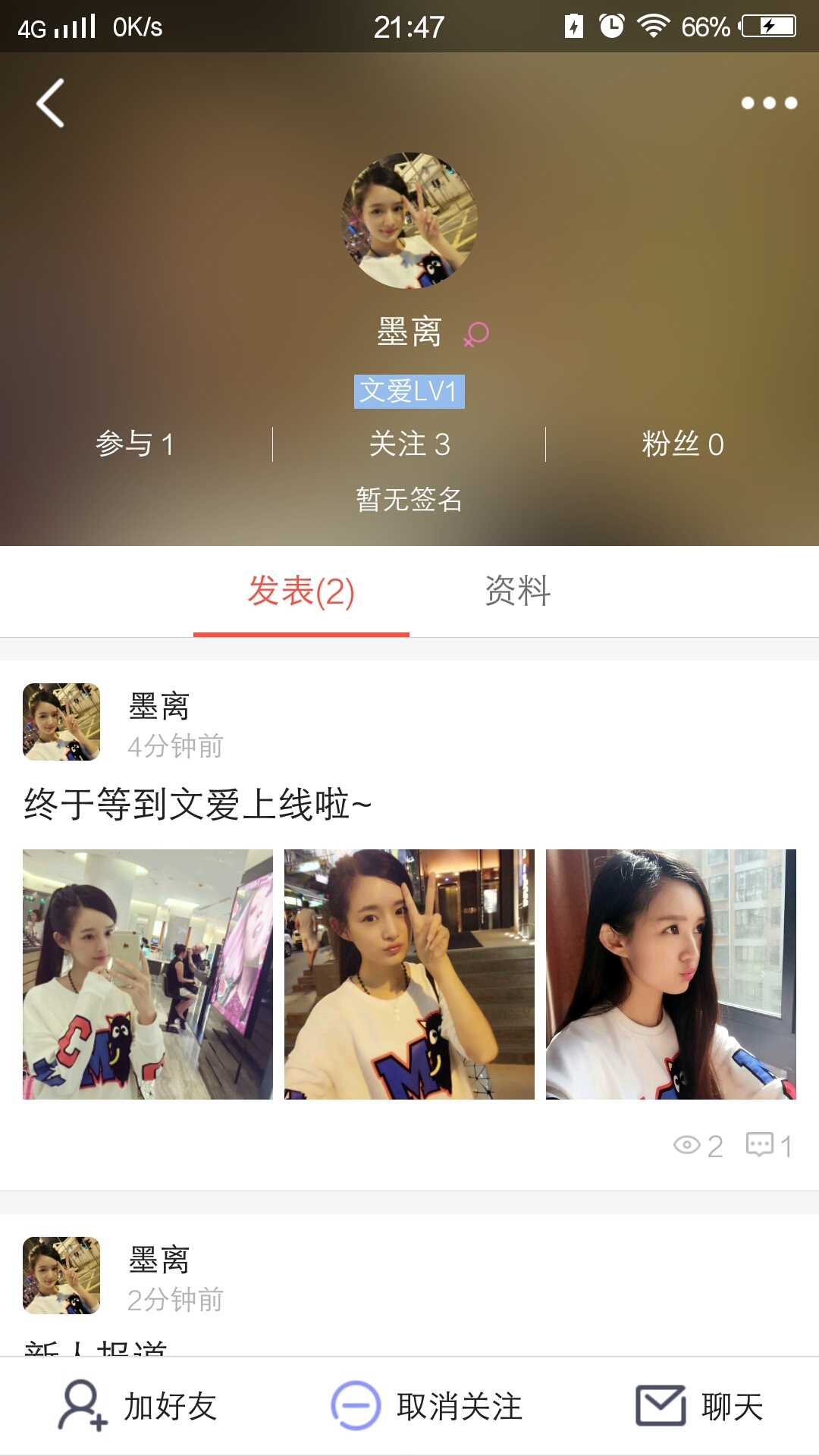Open the post 终于等到文爱上线啦~
This screenshot has height=1456, width=819.
197,804
